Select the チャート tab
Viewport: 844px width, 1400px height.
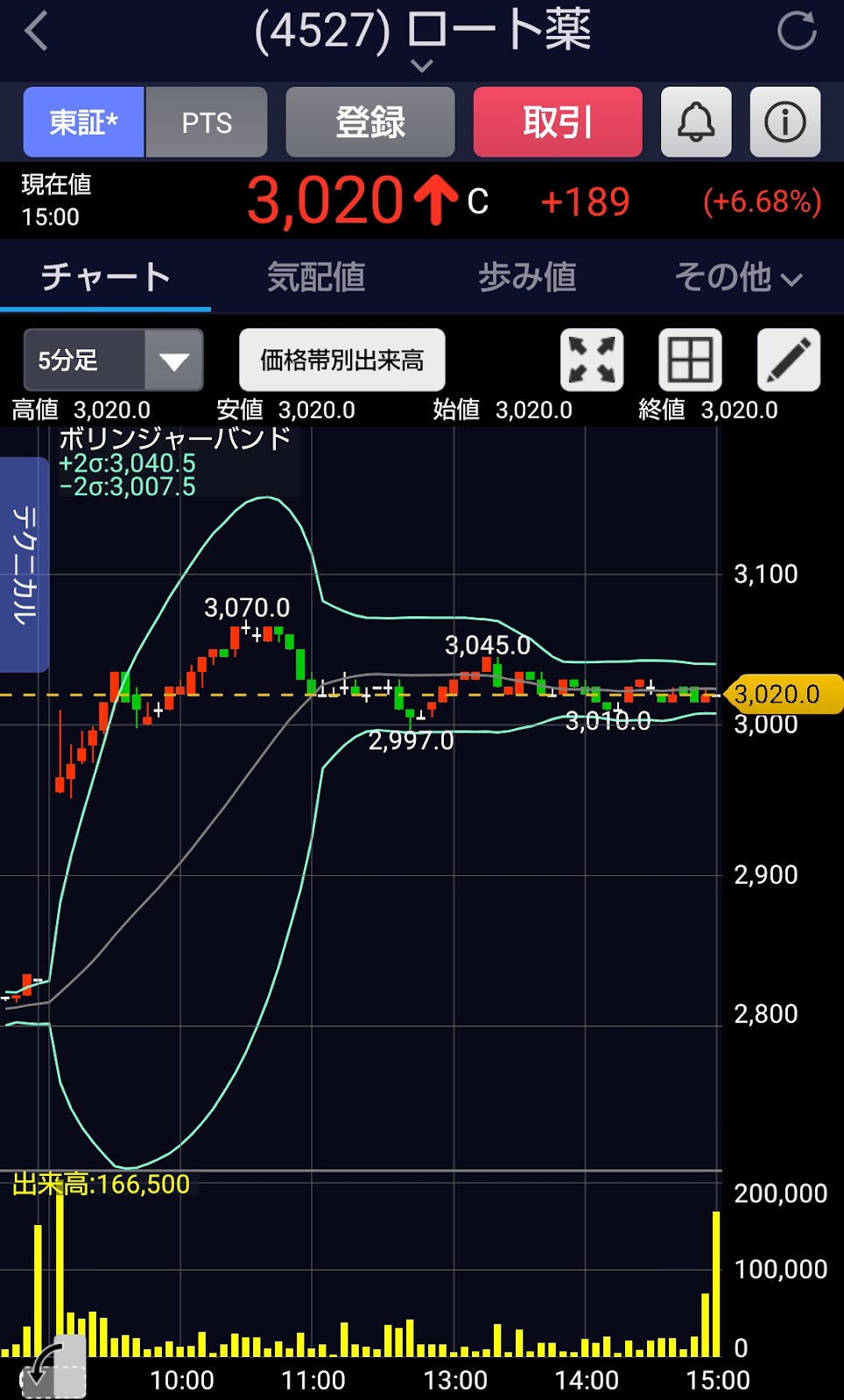[105, 276]
